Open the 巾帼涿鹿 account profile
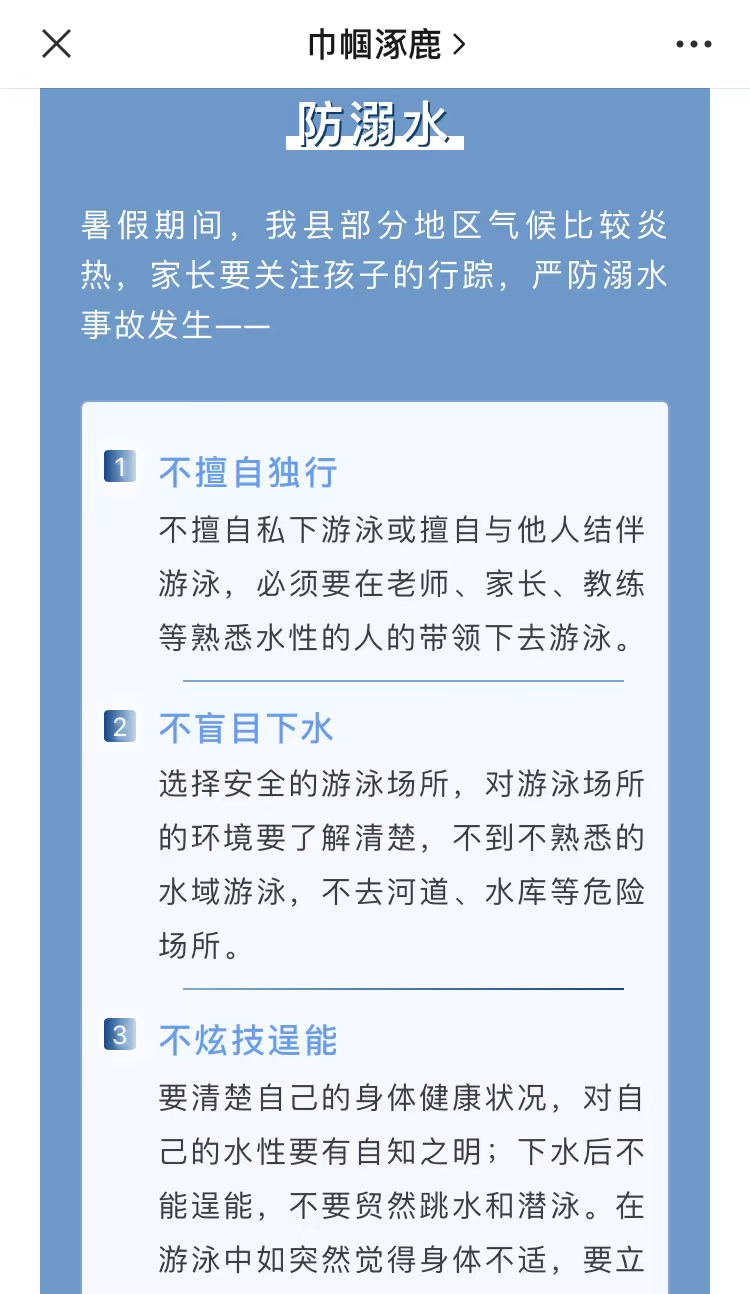The height and width of the screenshot is (1294, 750). coord(387,44)
